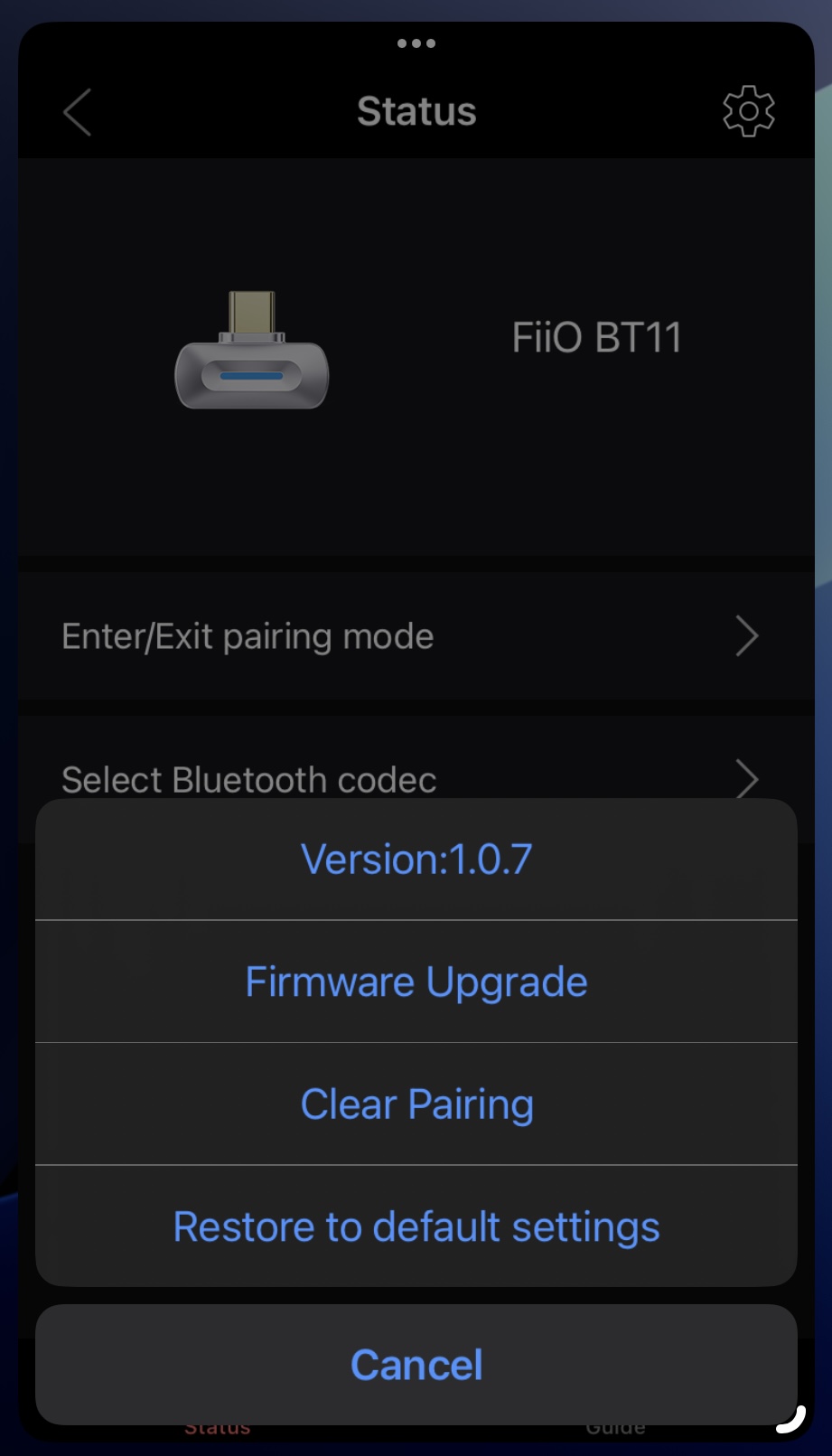Tap the three dots handle at top
The image size is (832, 1456).
[416, 42]
